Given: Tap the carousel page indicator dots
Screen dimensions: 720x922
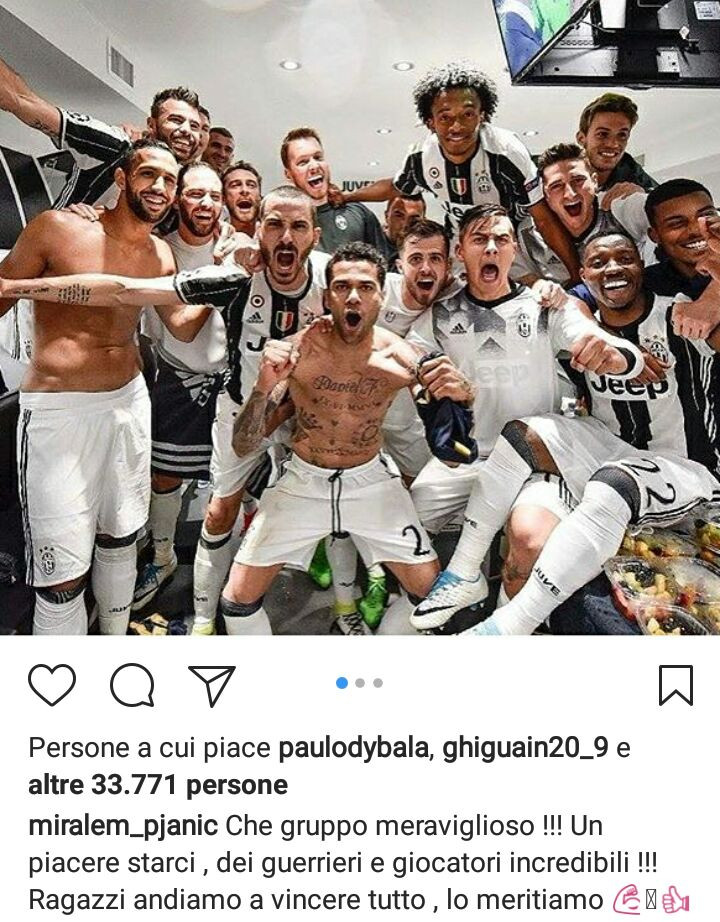Looking at the screenshot, I should point(360,683).
